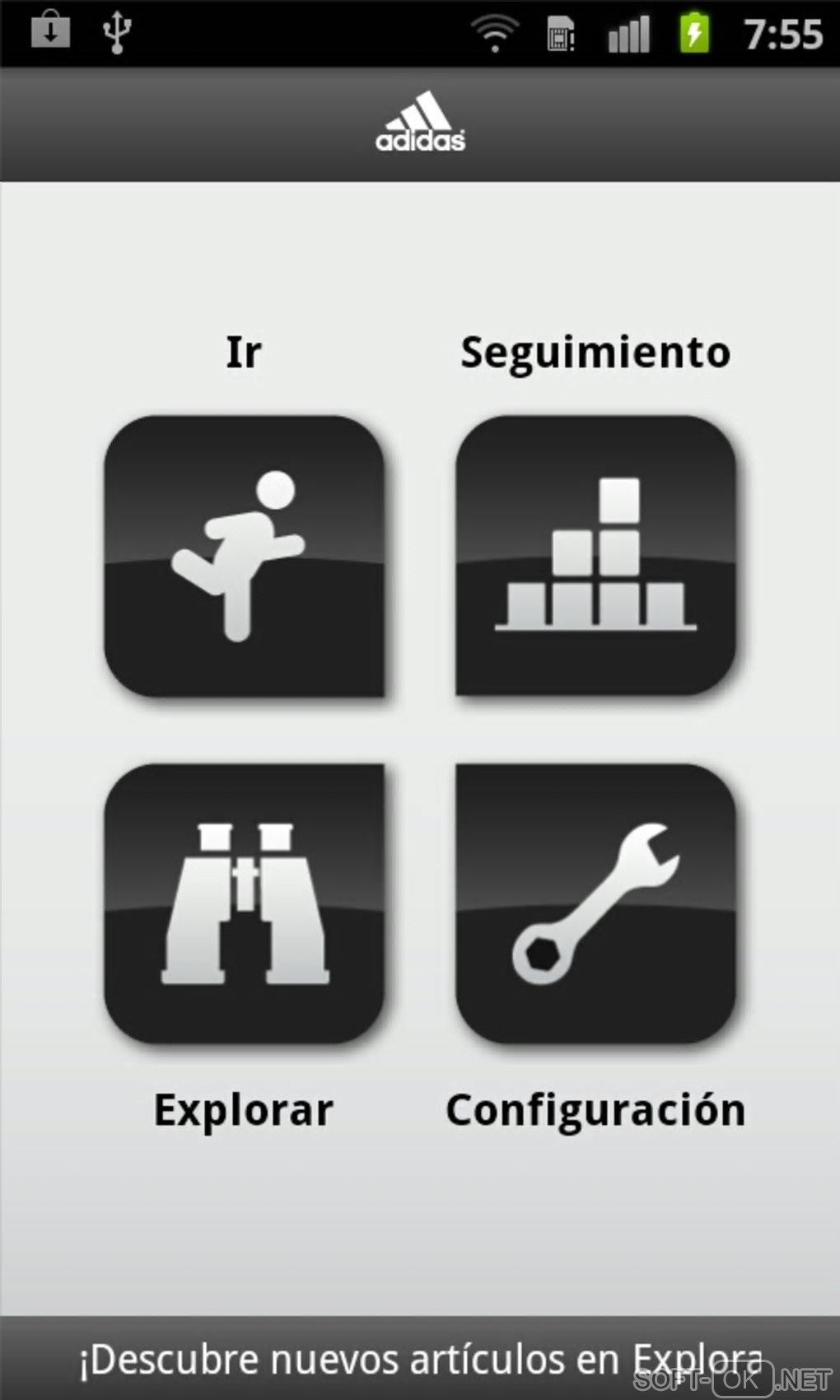
Task: Open the Seguimiento stats tile
Action: tap(595, 556)
